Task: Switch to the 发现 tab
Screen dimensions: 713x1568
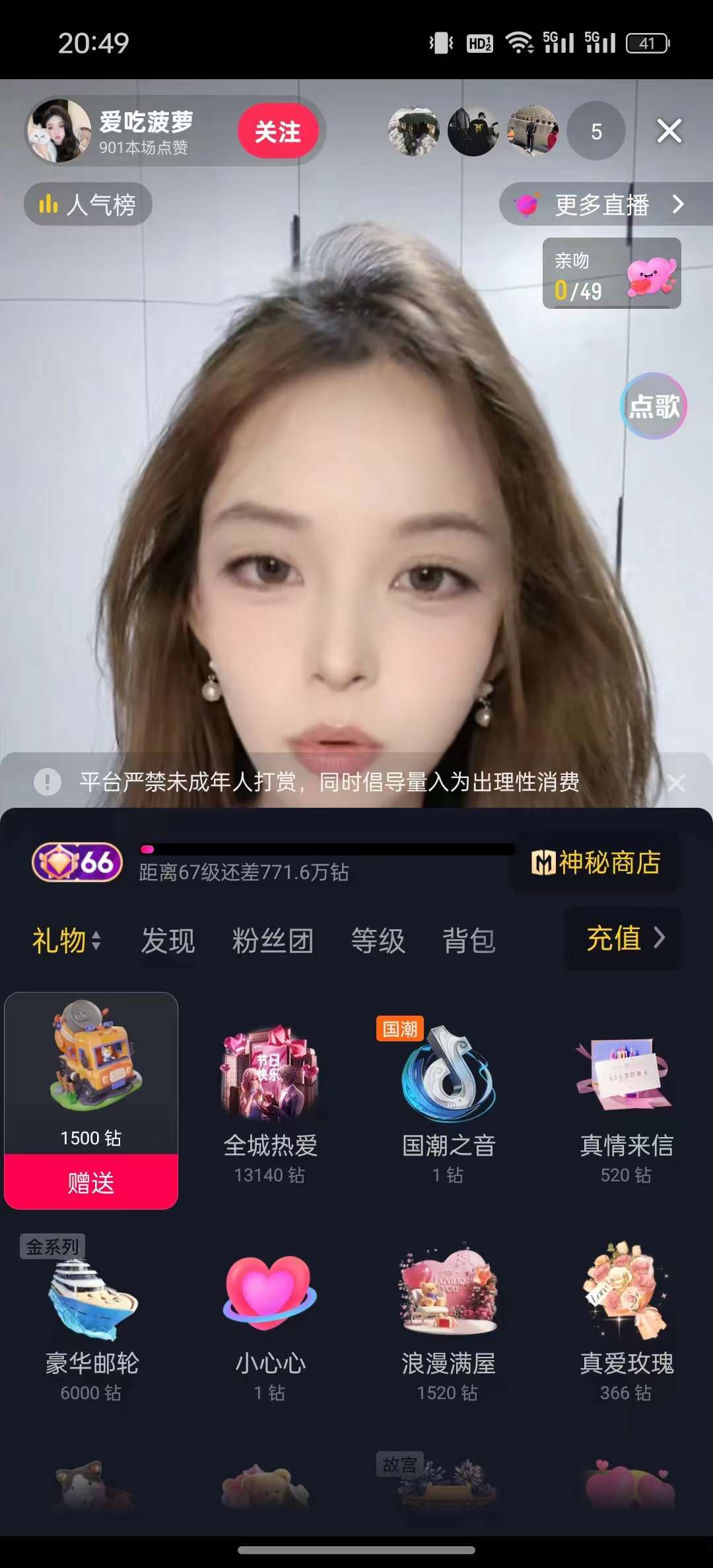Action: [168, 940]
